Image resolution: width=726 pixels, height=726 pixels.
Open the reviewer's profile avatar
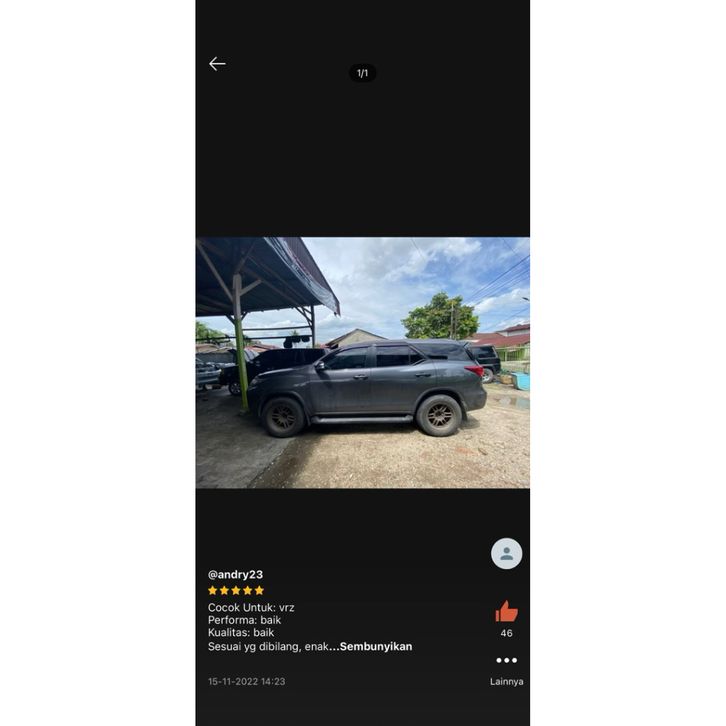(x=506, y=553)
